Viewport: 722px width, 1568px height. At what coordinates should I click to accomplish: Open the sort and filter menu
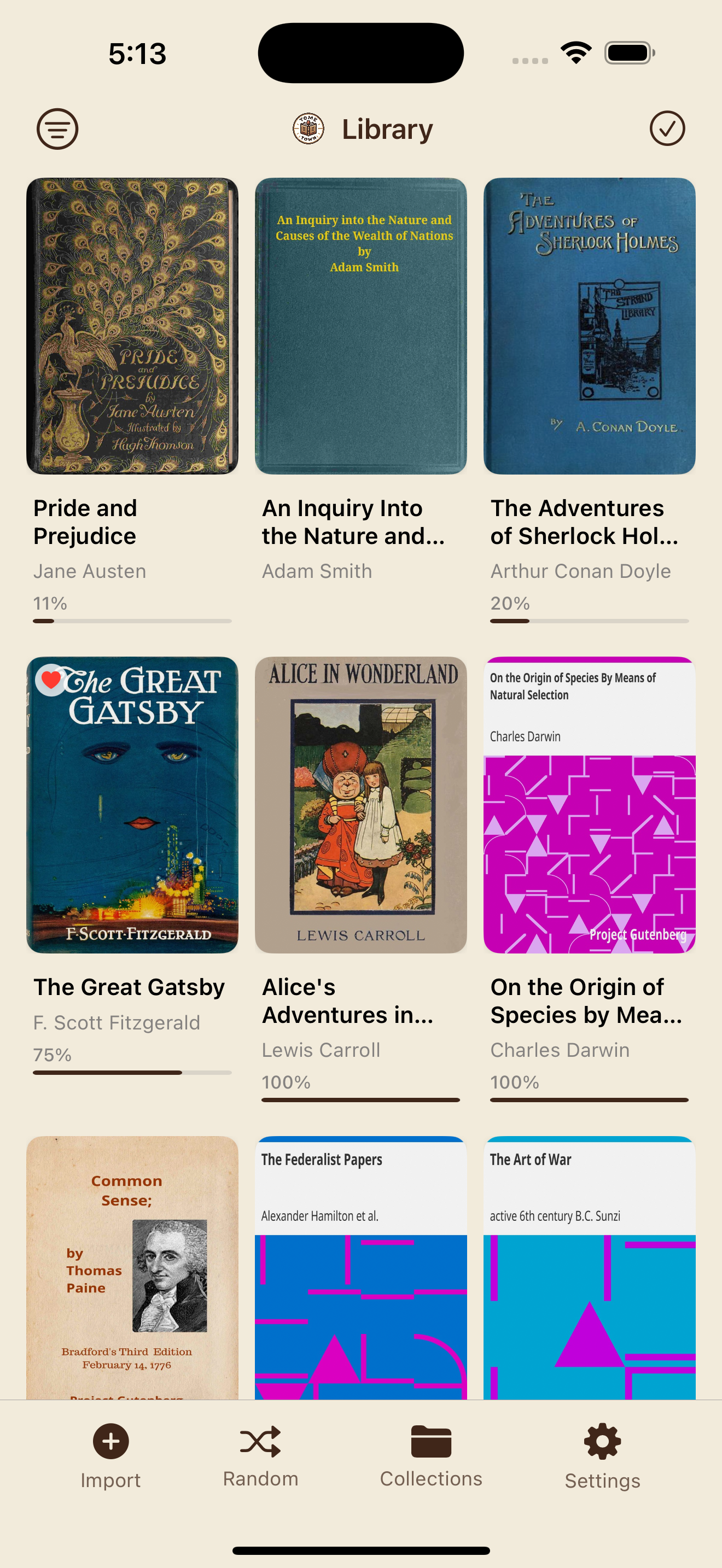click(57, 129)
